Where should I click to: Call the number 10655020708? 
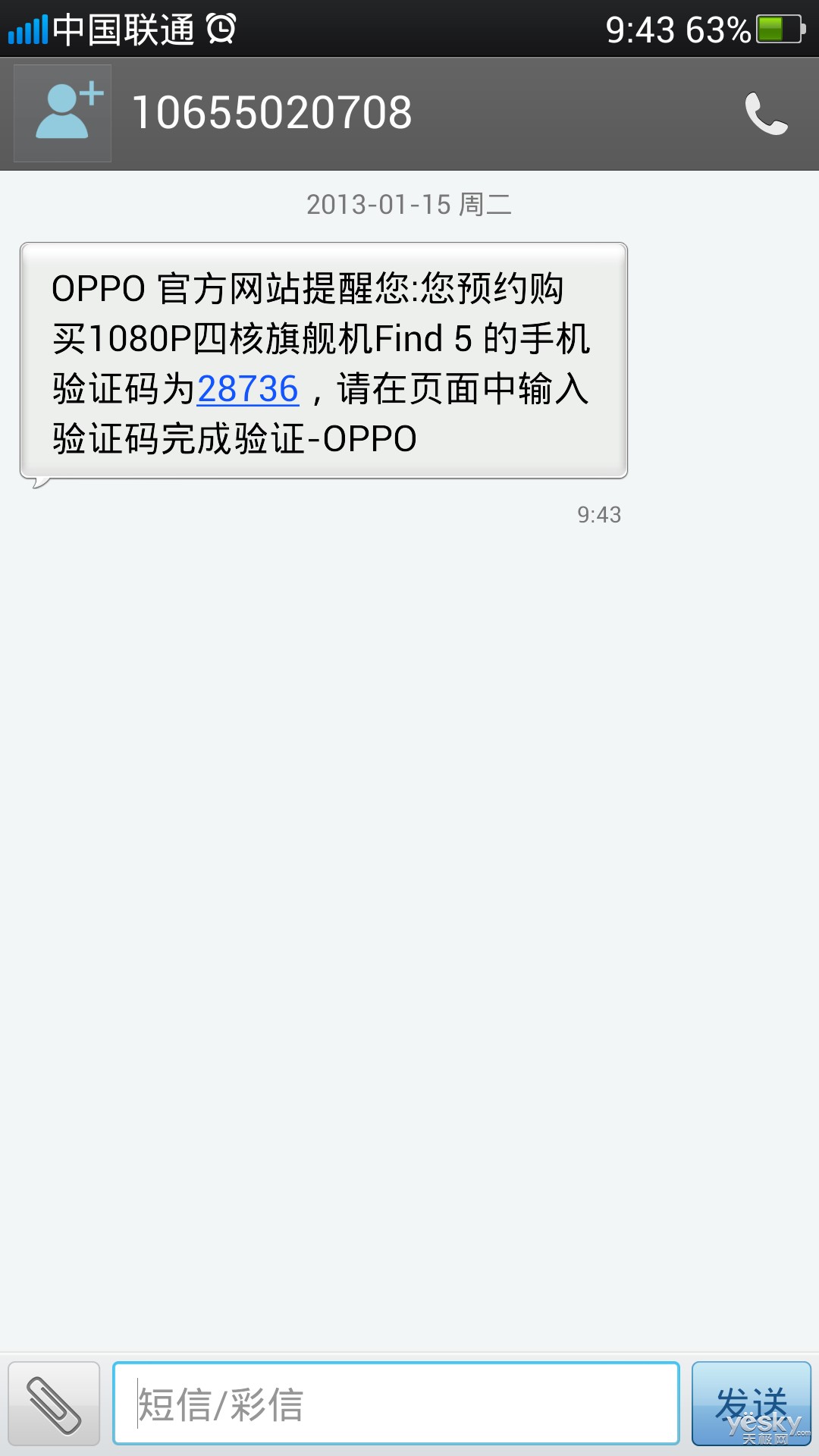click(766, 114)
